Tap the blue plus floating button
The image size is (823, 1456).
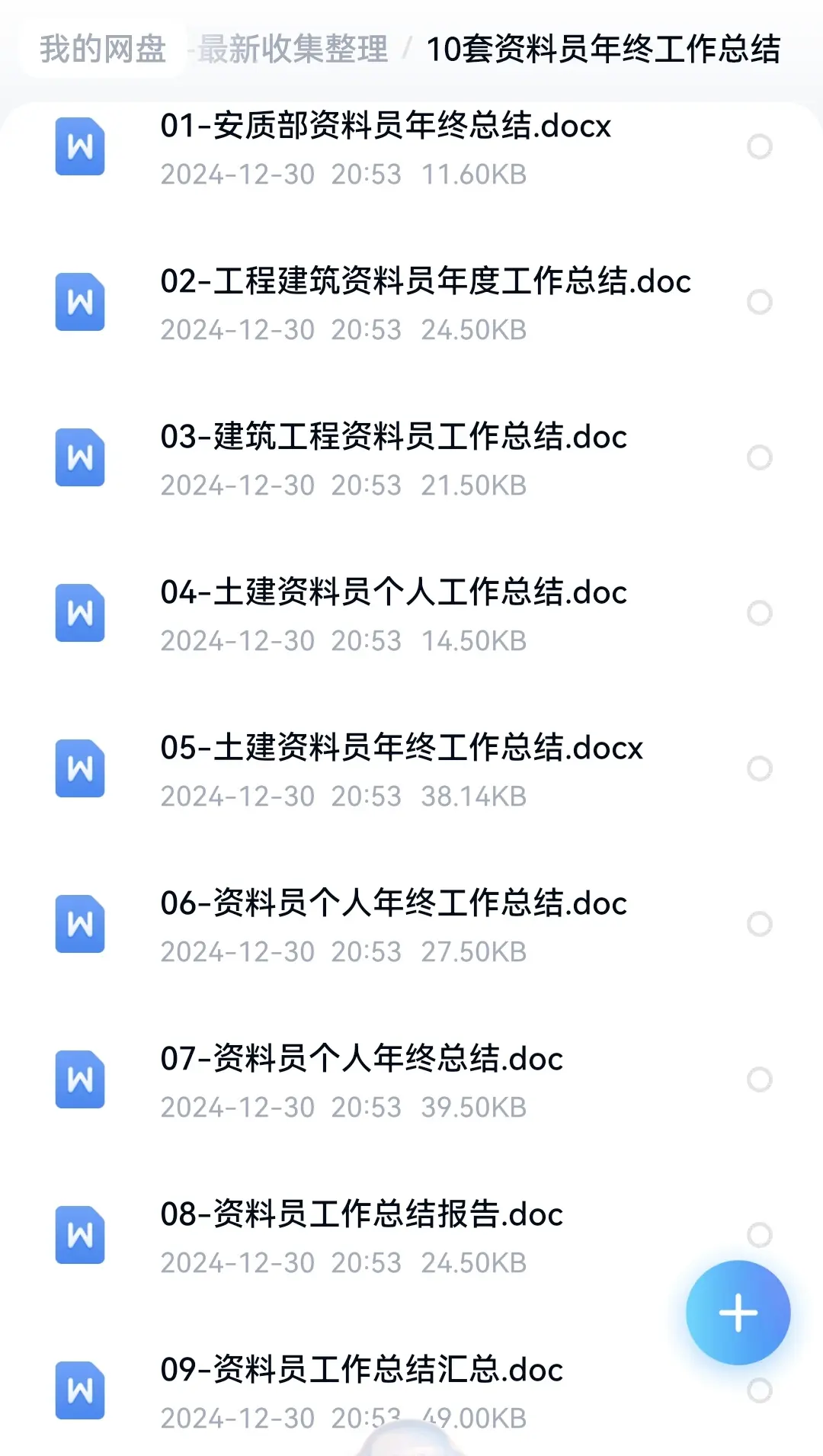pyautogui.click(x=738, y=1313)
